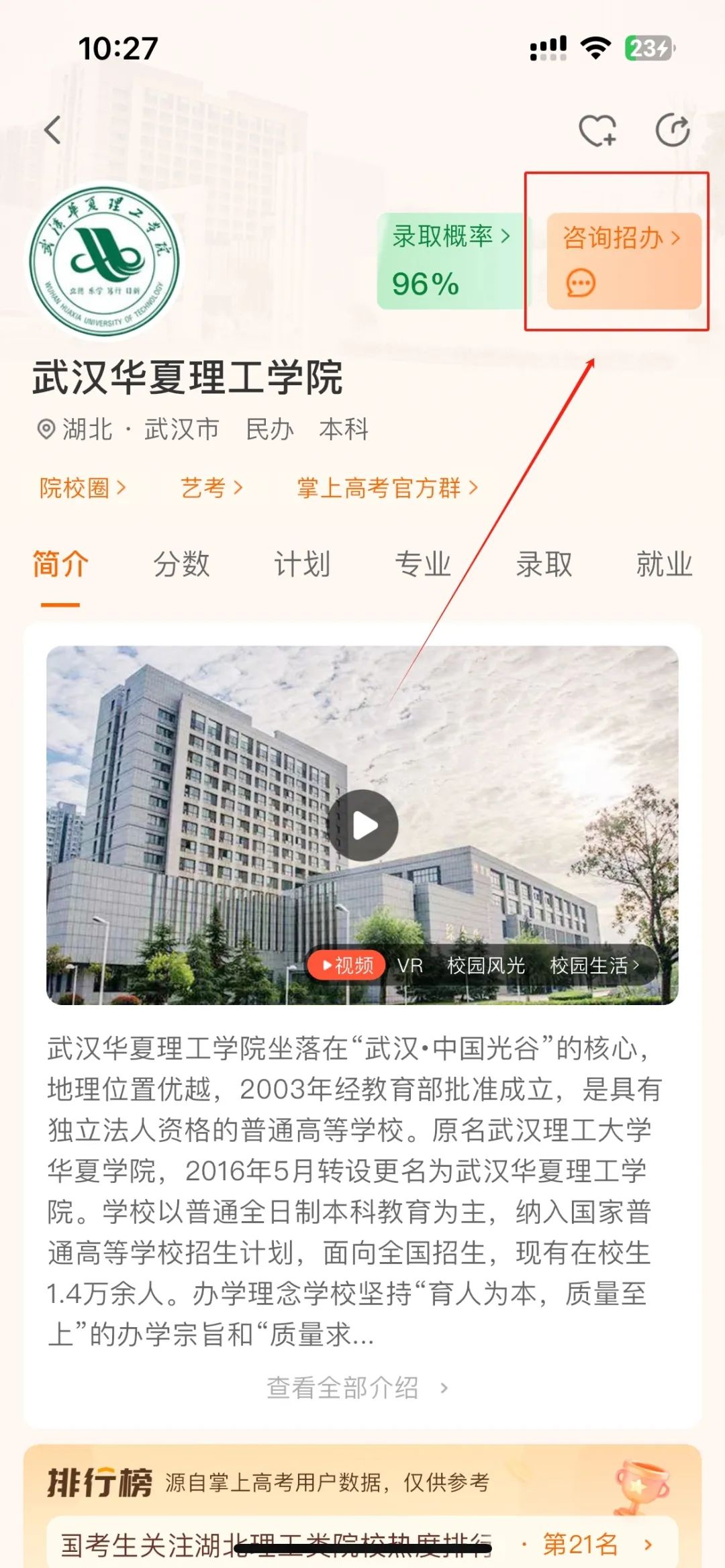Play the campus video

[363, 825]
